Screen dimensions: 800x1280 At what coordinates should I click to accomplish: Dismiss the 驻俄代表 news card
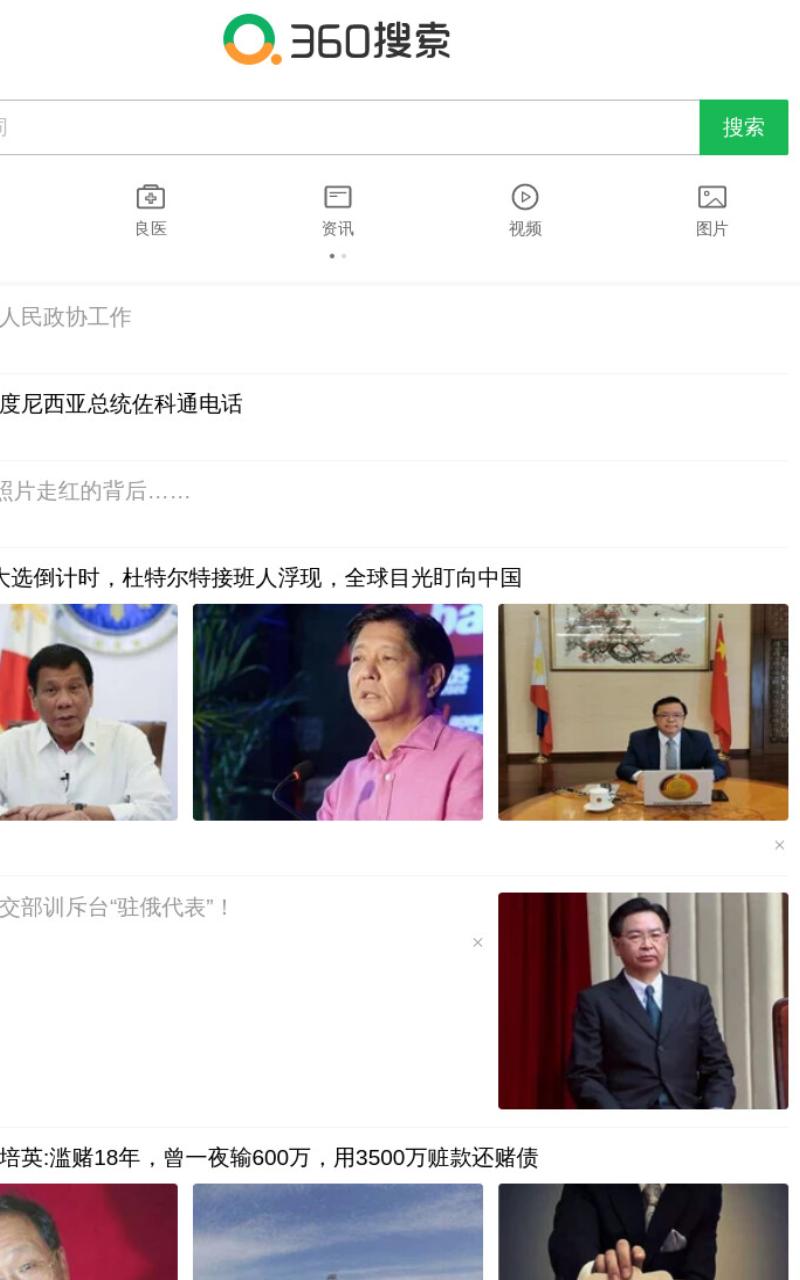click(x=478, y=943)
